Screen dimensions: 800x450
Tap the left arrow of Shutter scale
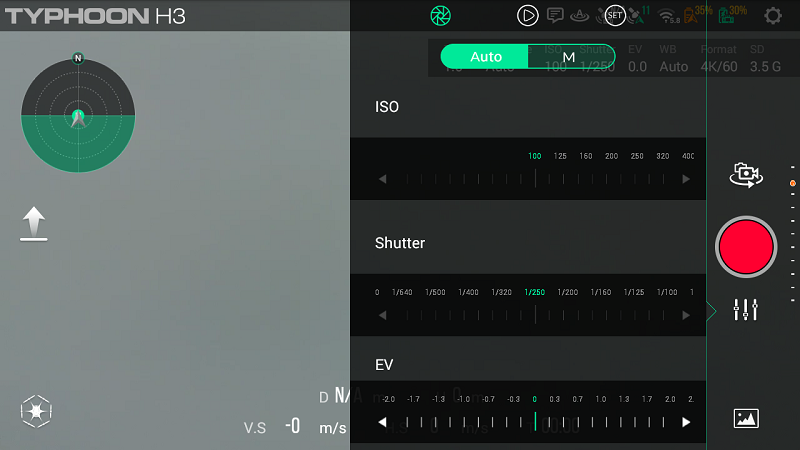[382, 315]
